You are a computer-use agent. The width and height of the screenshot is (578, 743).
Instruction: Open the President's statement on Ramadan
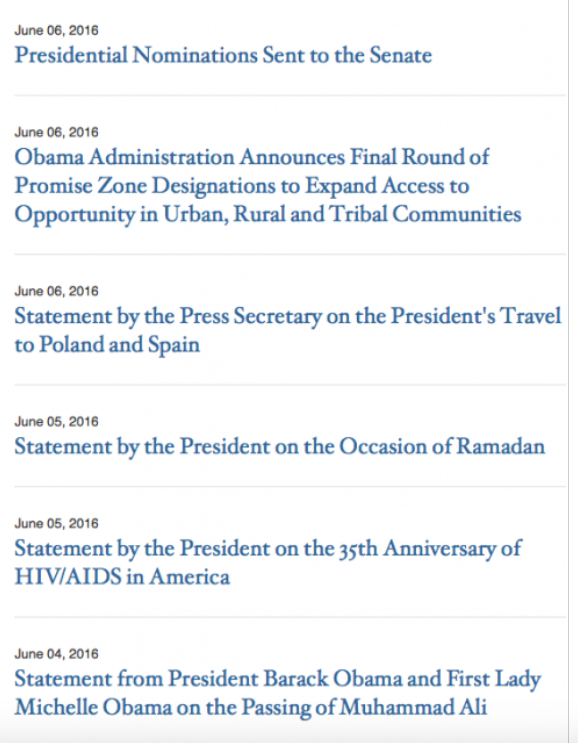(x=280, y=447)
